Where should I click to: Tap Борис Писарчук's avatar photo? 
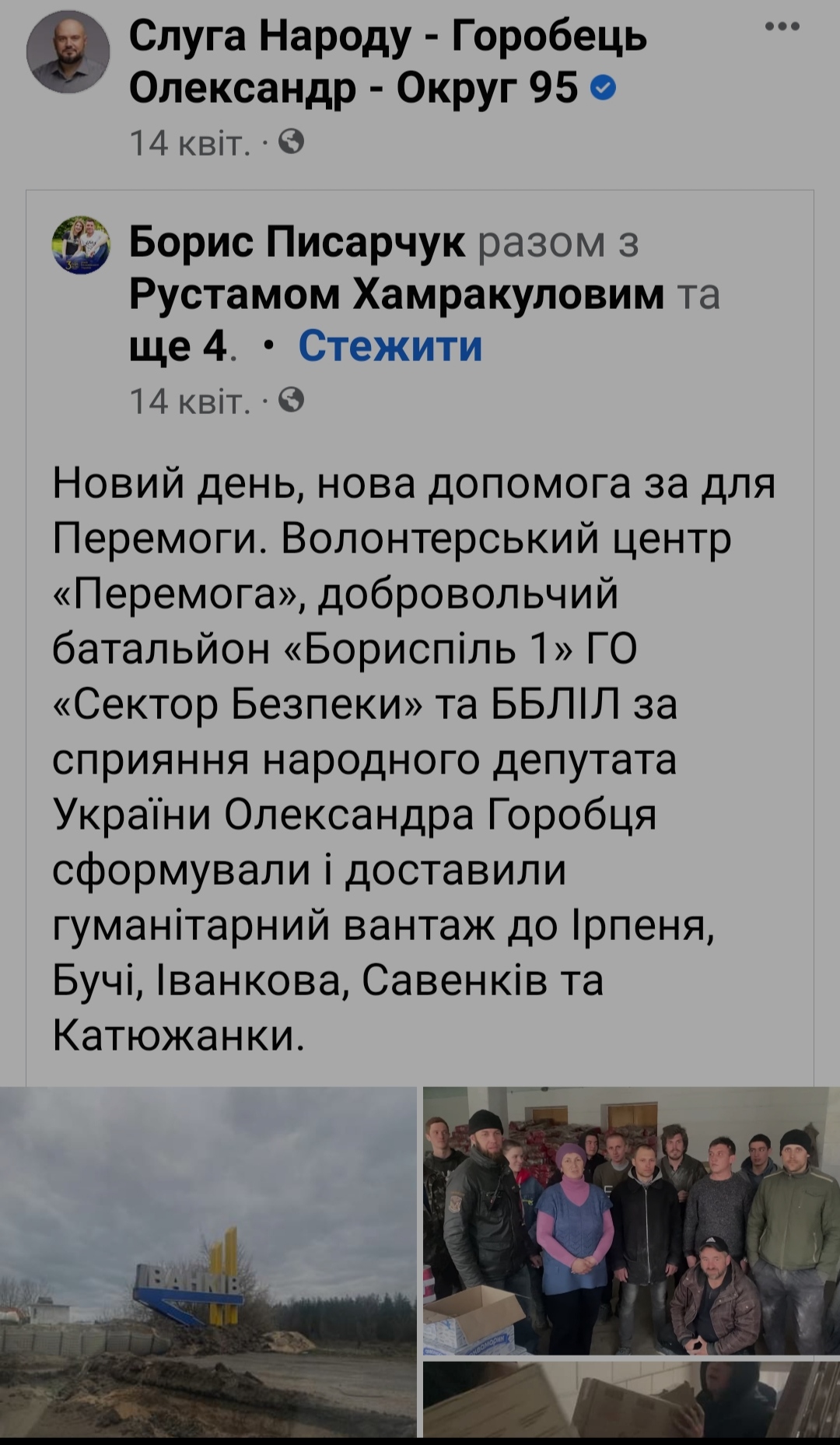click(x=81, y=244)
